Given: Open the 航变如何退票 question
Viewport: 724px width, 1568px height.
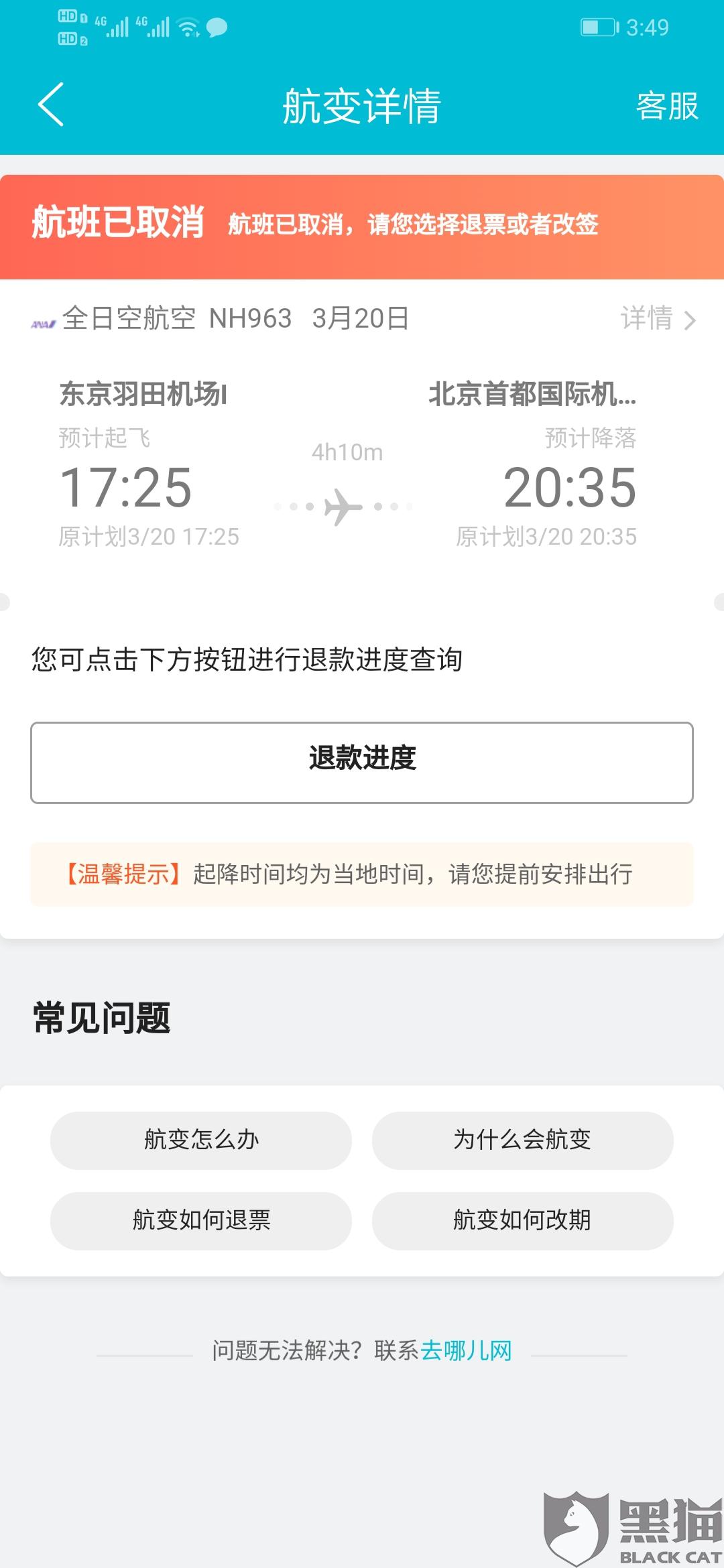Looking at the screenshot, I should click(x=201, y=1220).
